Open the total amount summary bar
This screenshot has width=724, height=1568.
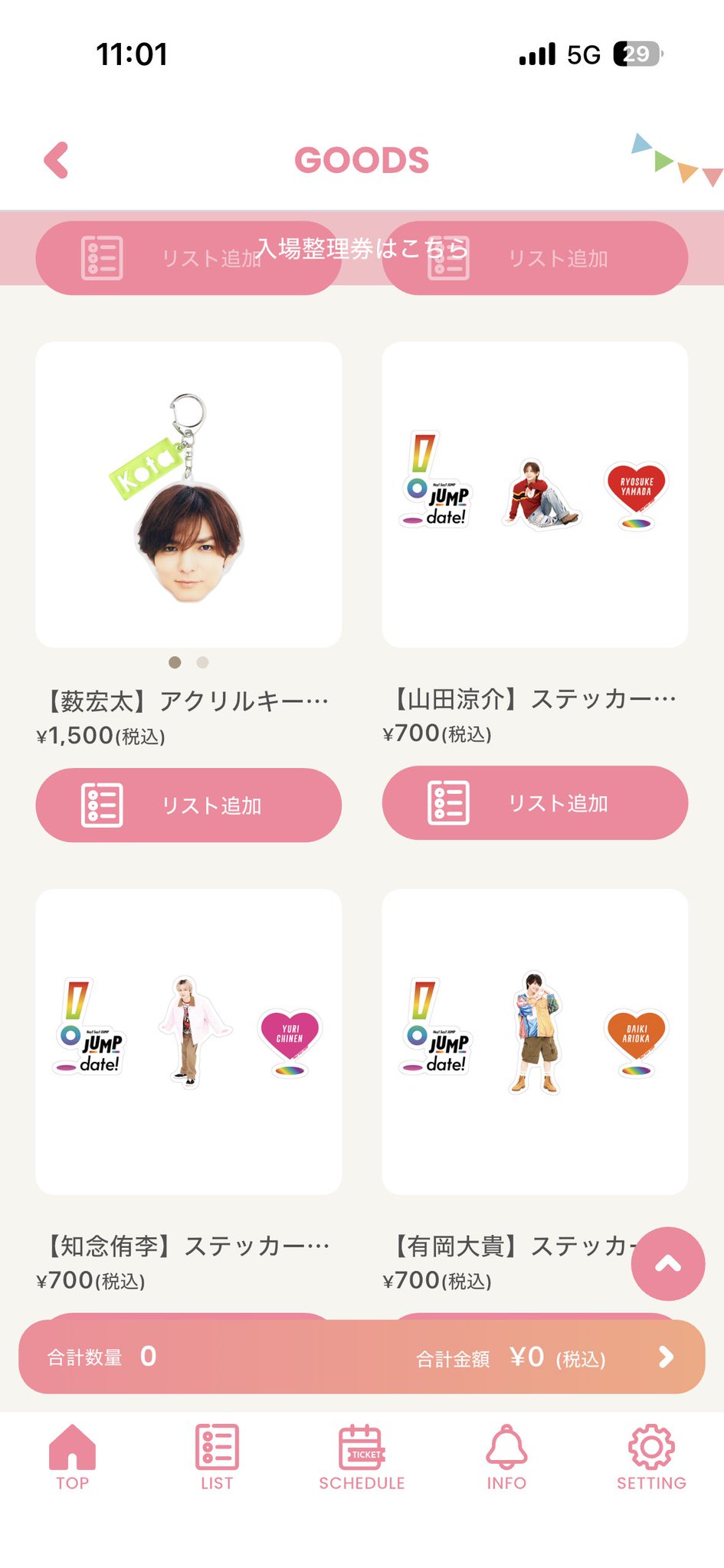[x=362, y=1357]
